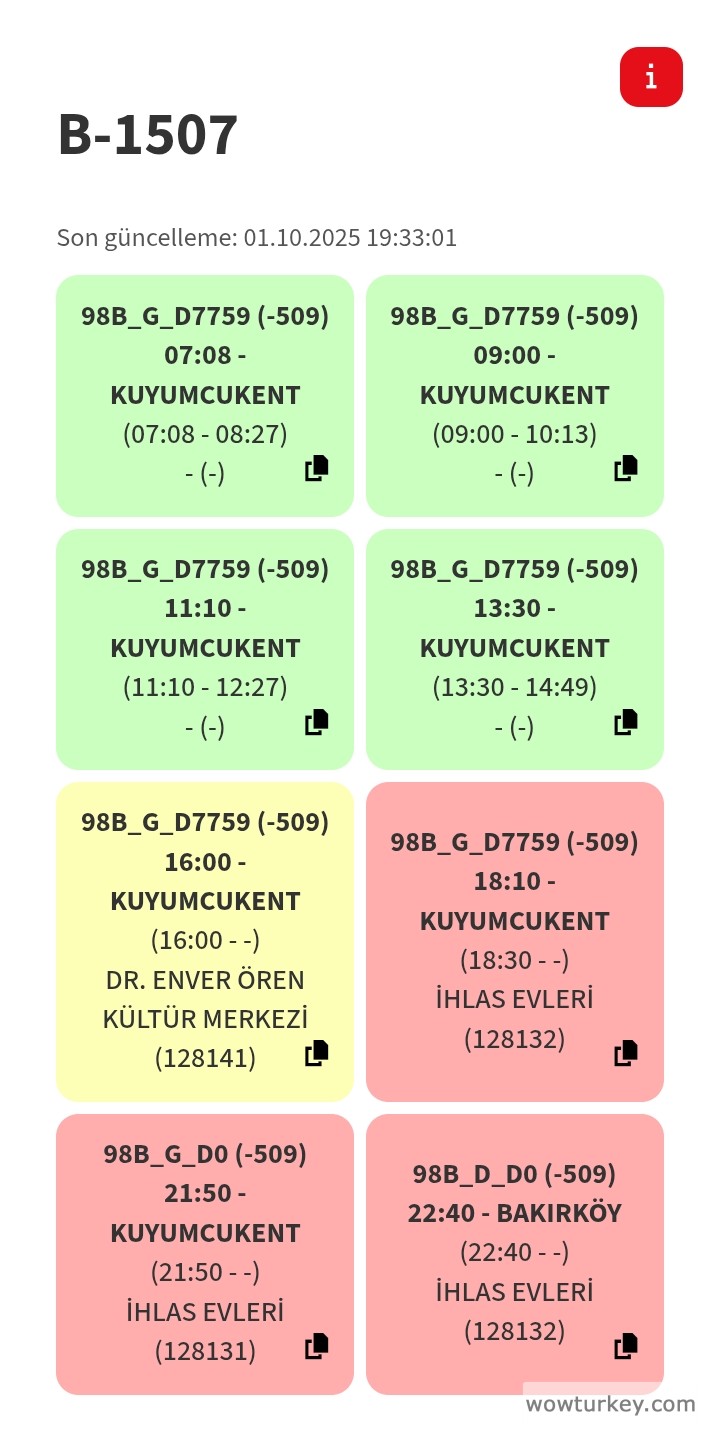
Task: Open the red info button
Action: [651, 76]
